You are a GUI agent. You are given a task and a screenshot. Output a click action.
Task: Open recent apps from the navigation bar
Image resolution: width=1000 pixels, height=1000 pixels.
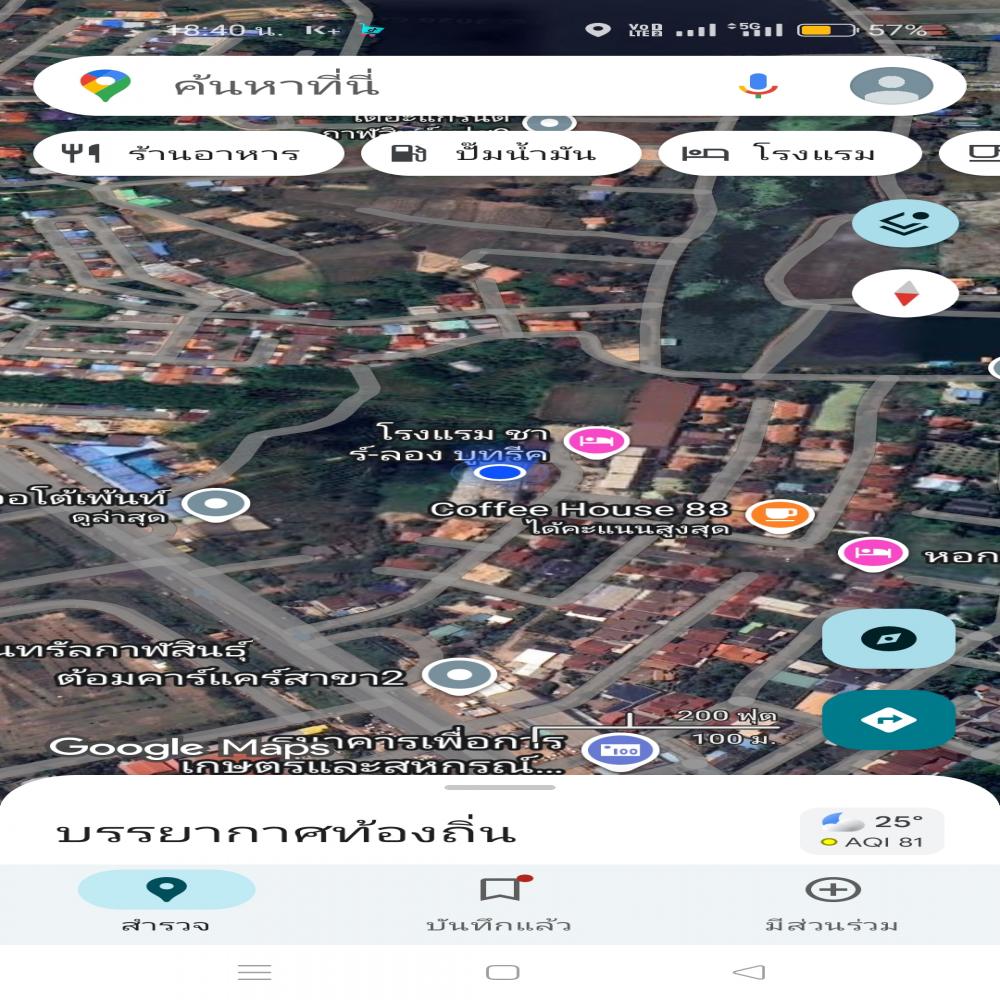click(x=254, y=972)
